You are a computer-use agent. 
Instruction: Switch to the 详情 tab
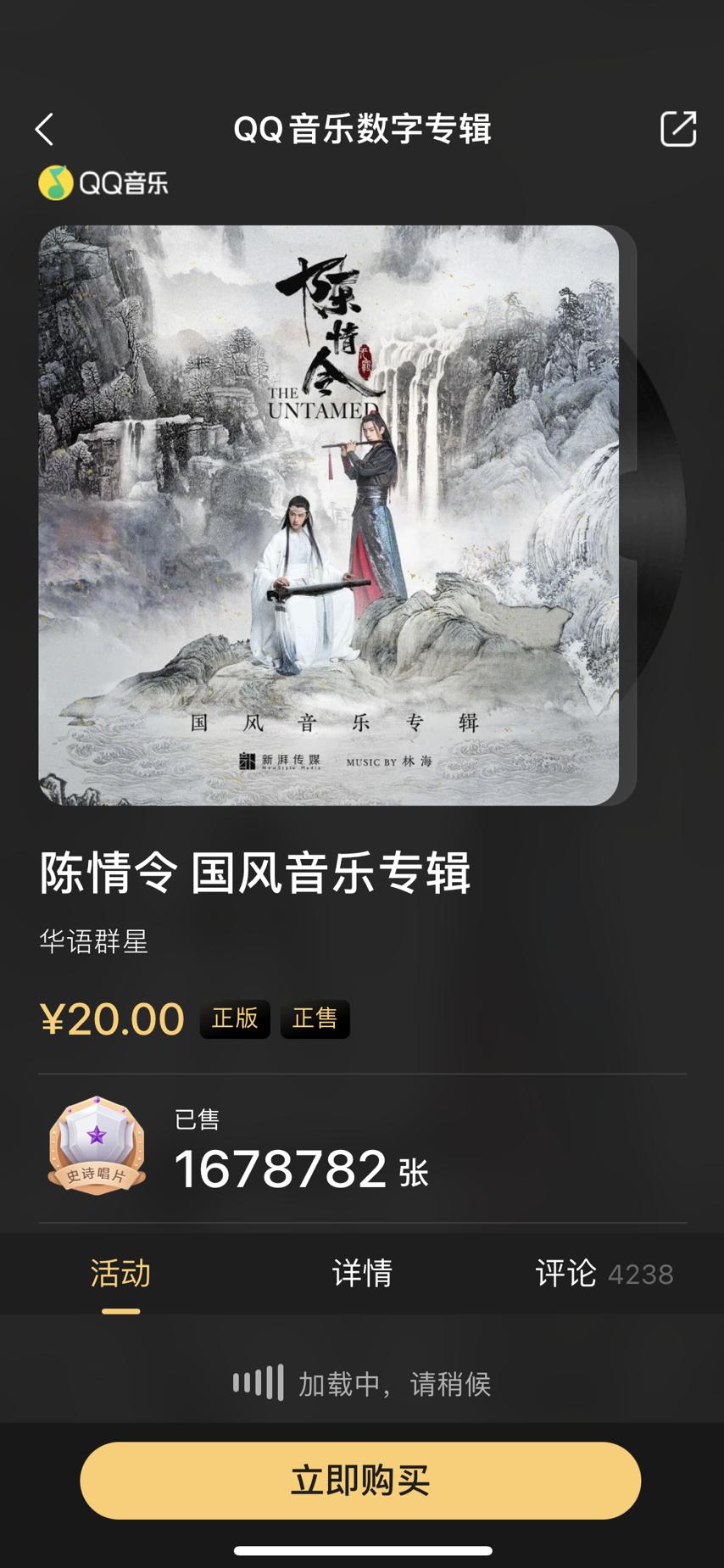(362, 1274)
